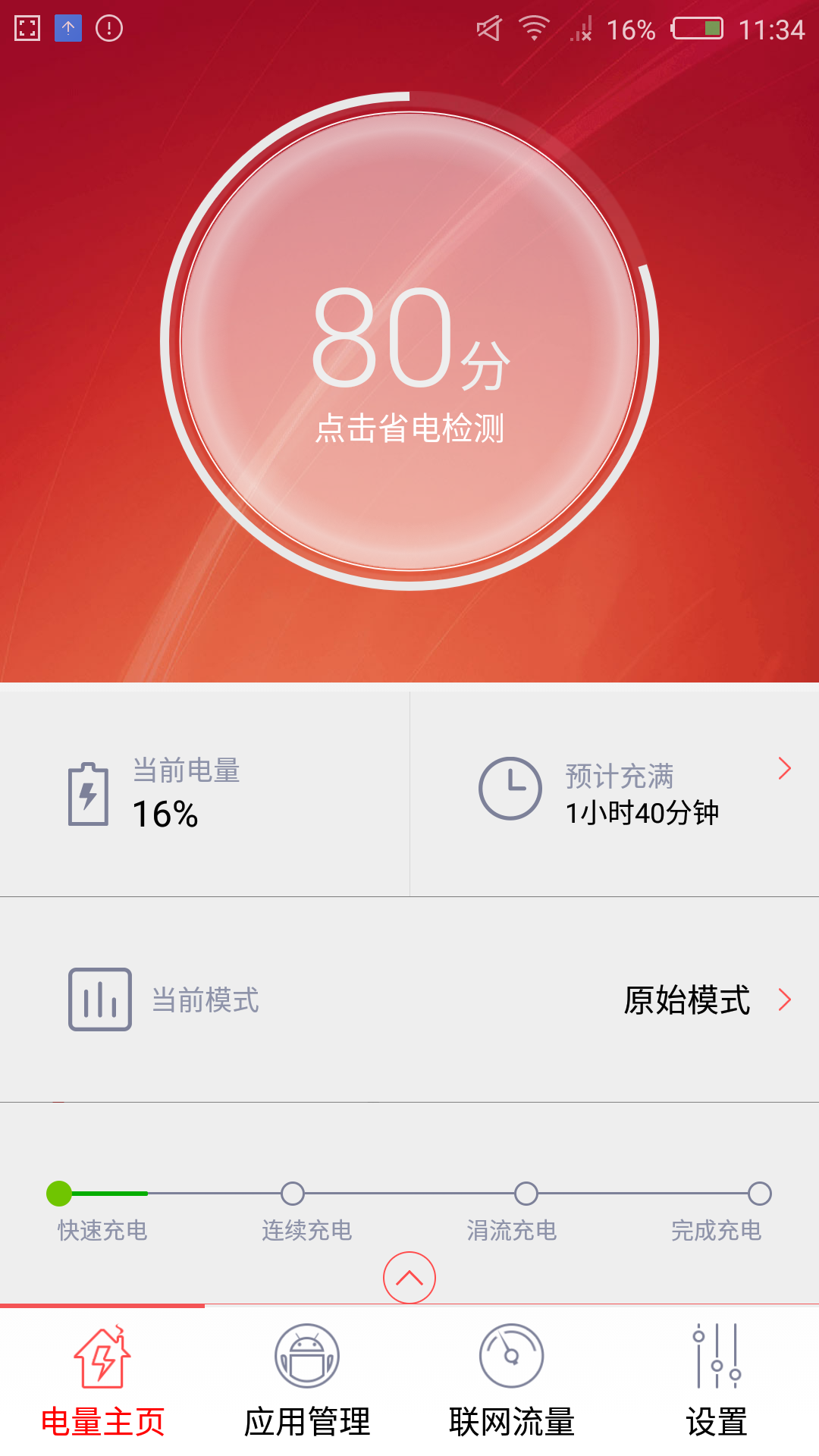Viewport: 819px width, 1456px height.
Task: Tap the 80分 power-saving check circle
Action: pos(409,341)
